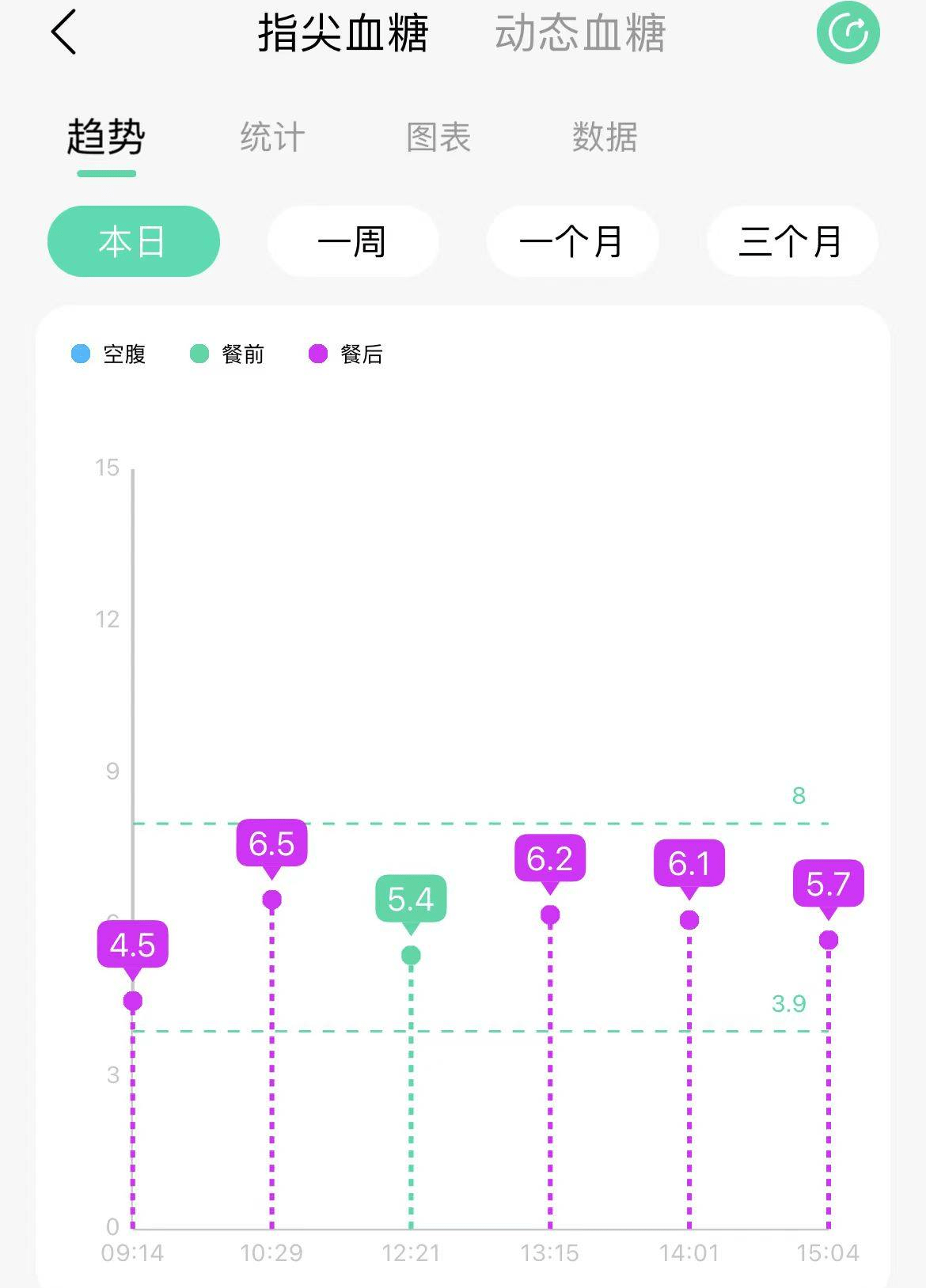The width and height of the screenshot is (926, 1288).
Task: Switch to the 图表 tab
Action: [438, 137]
